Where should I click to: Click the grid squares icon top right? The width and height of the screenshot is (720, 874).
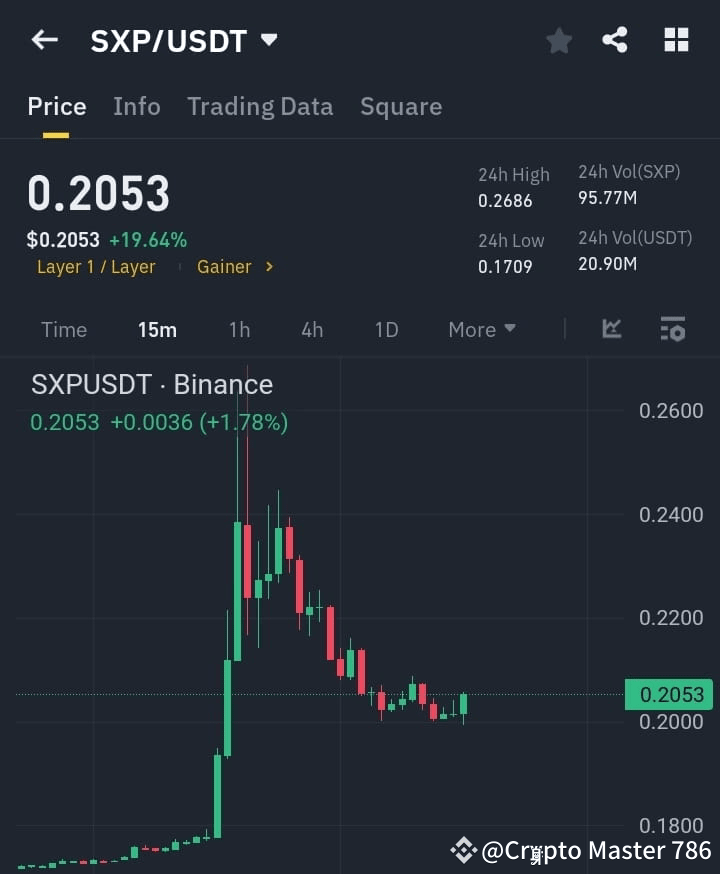(676, 40)
